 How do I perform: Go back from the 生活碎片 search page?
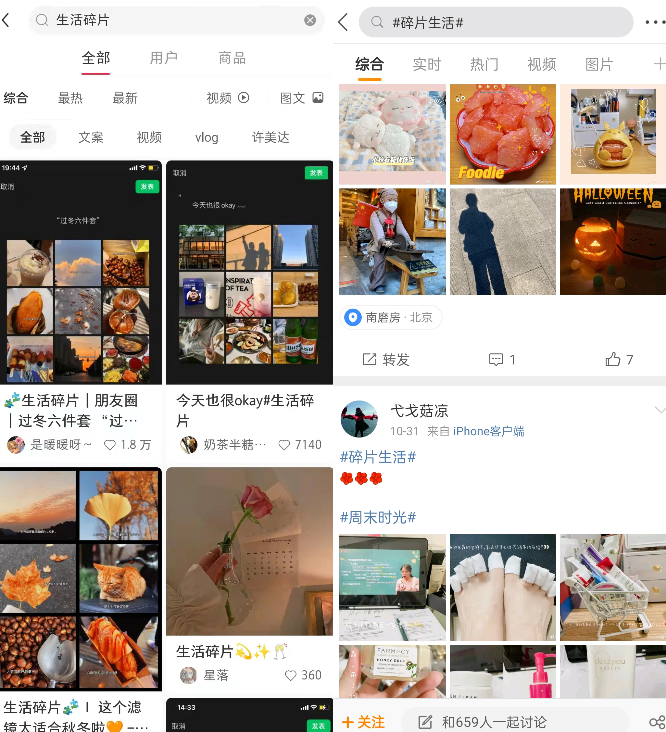[7, 20]
